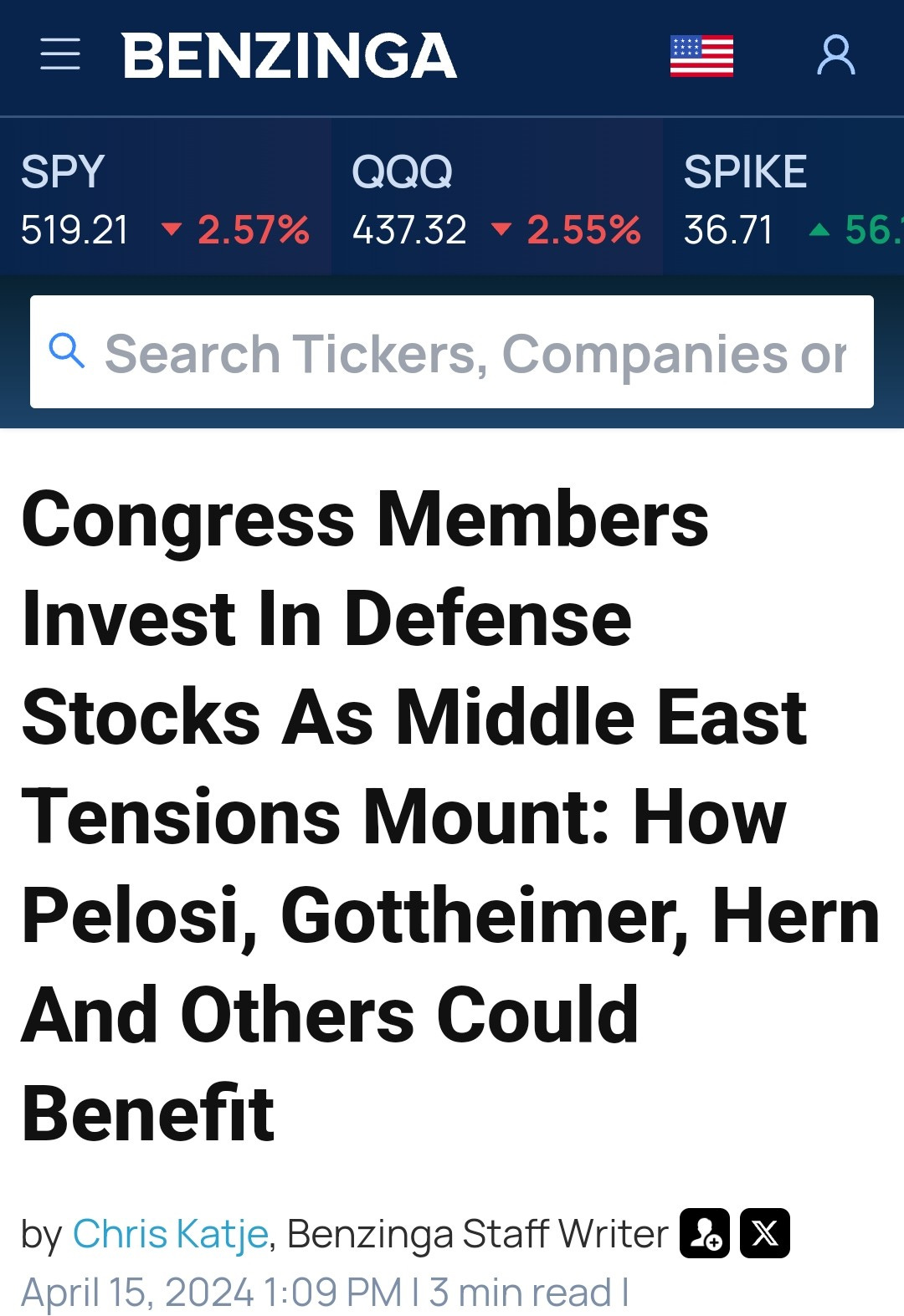Viewport: 904px width, 1316px height.
Task: Open the hamburger navigation menu
Action: coord(60,54)
